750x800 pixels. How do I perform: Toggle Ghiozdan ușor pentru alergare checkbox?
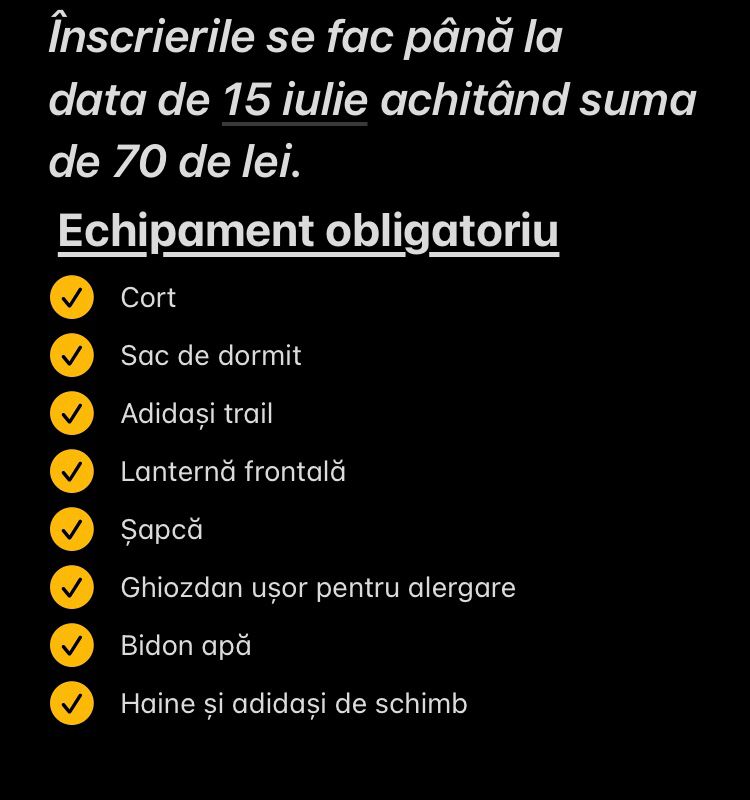click(x=71, y=588)
